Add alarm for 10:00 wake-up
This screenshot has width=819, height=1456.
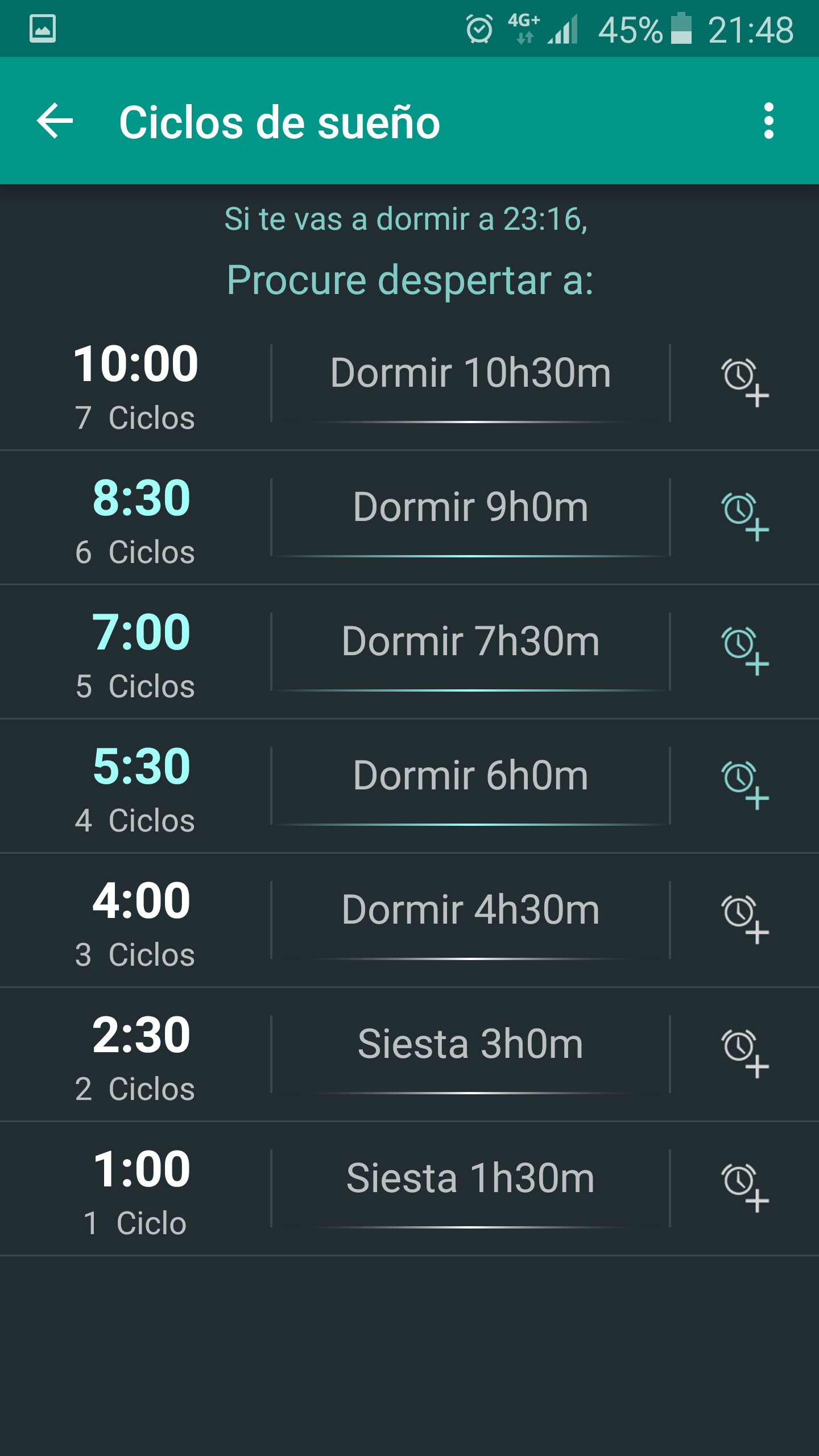click(x=744, y=382)
